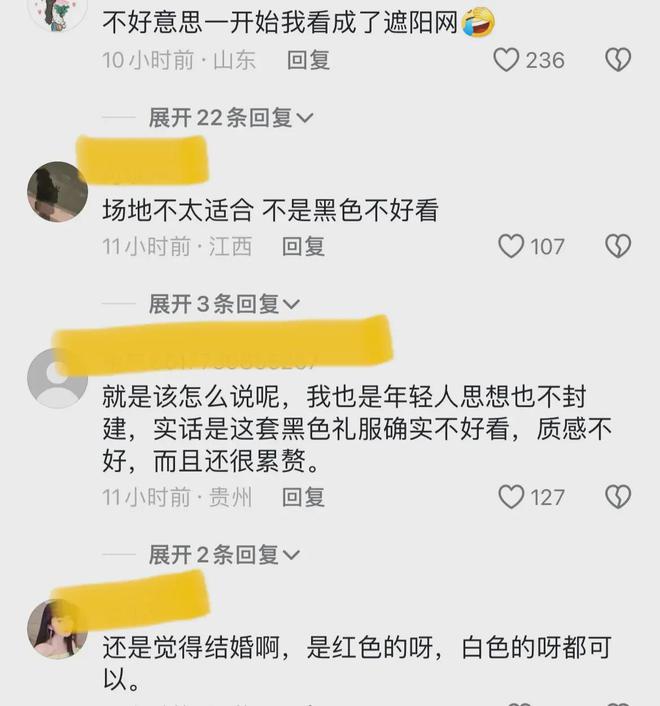Expand 2 replies under the Guizhou comment
660x706 pixels.
coord(223,554)
